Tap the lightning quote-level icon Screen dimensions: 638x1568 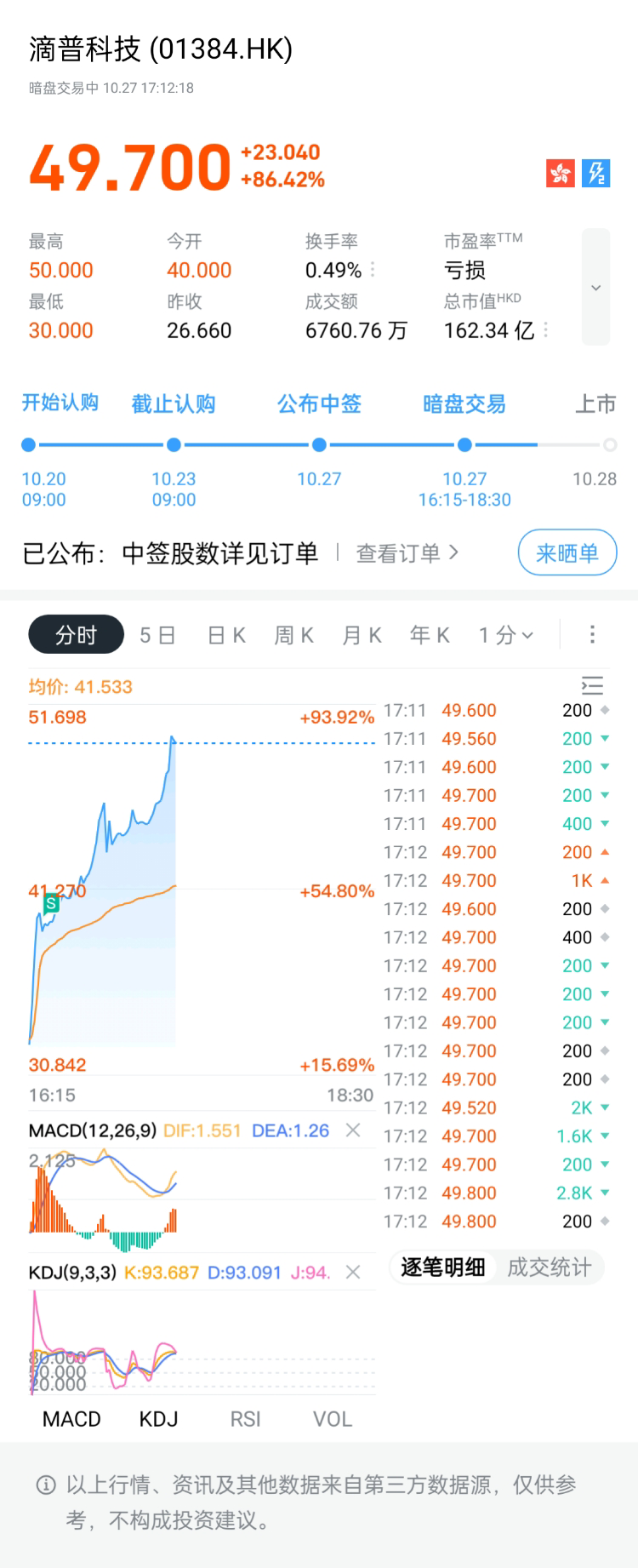(595, 174)
